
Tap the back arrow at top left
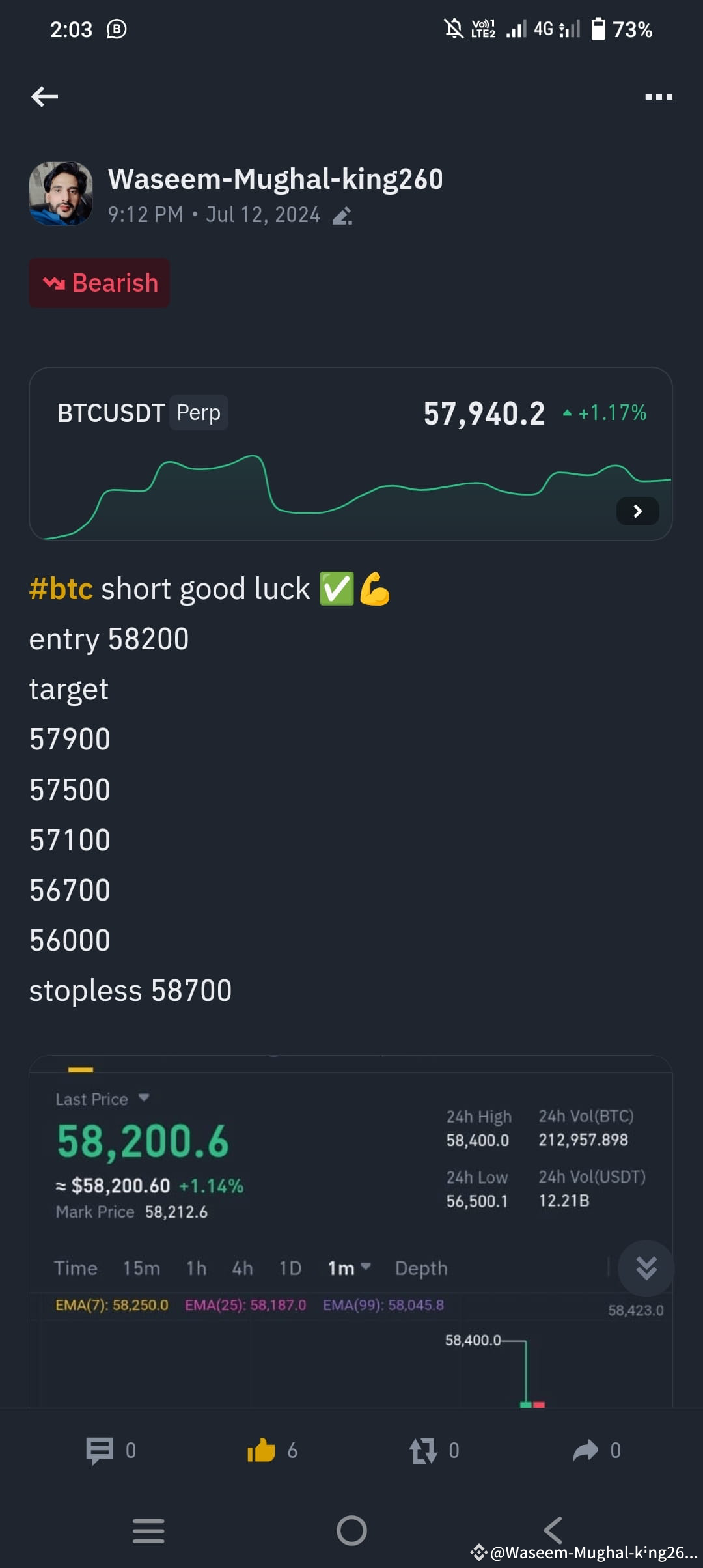(44, 96)
